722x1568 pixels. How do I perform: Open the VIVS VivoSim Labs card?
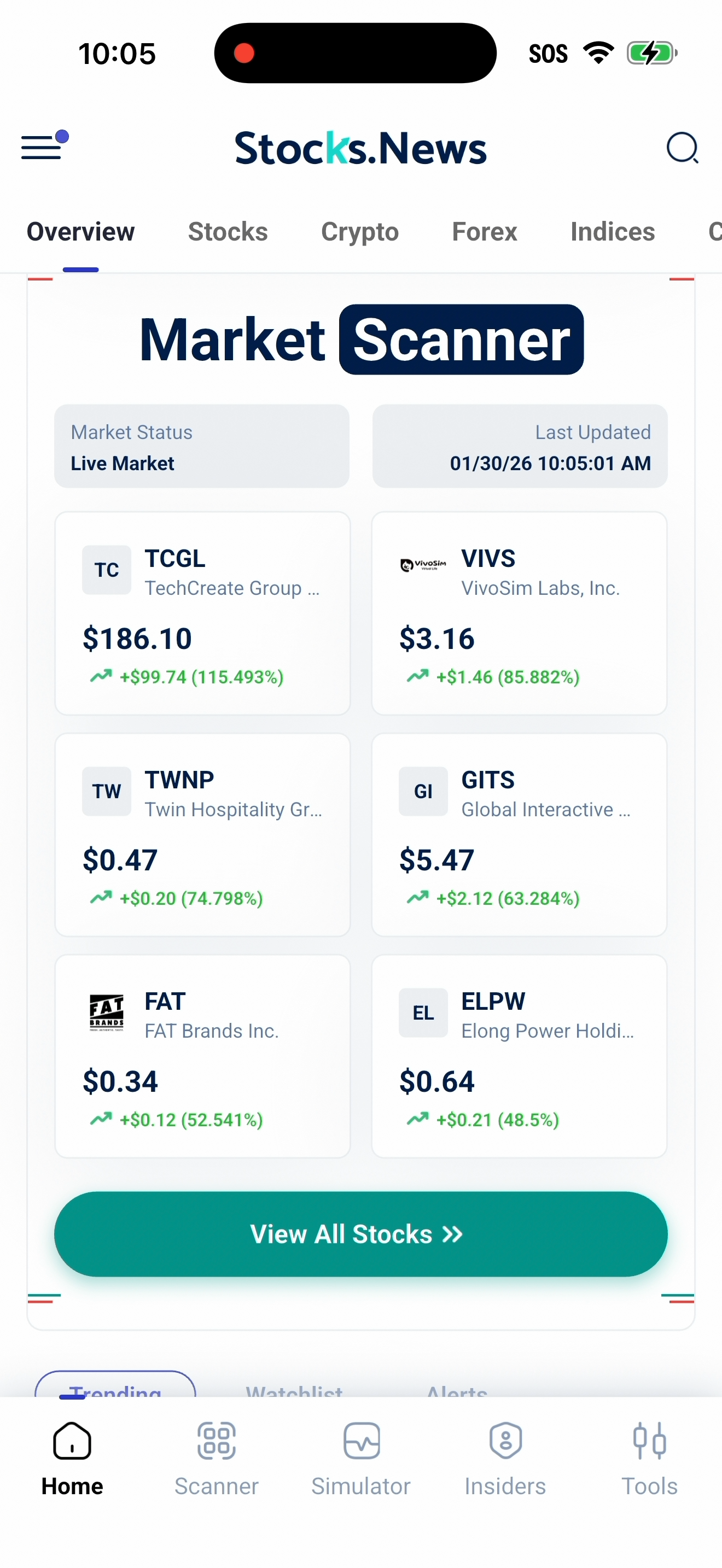(519, 613)
